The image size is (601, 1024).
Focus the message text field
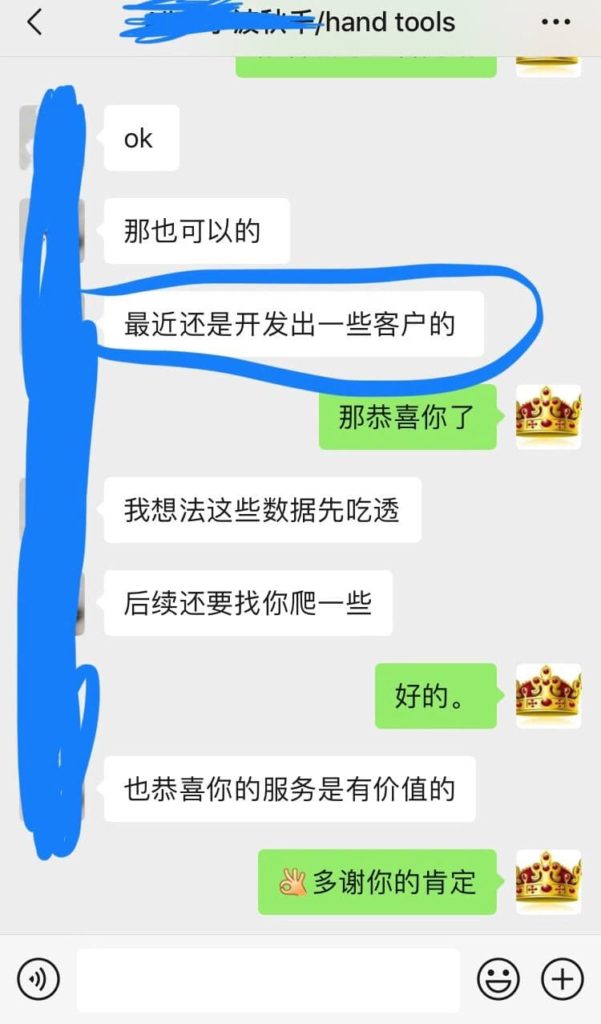pyautogui.click(x=268, y=979)
